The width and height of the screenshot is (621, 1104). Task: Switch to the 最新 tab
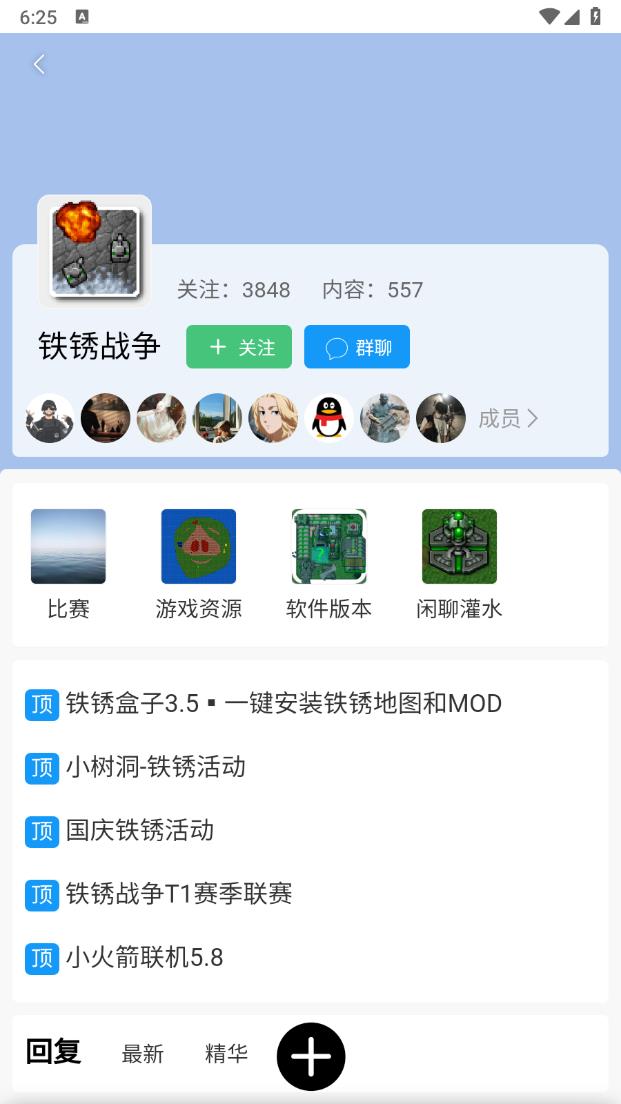[x=142, y=1053]
